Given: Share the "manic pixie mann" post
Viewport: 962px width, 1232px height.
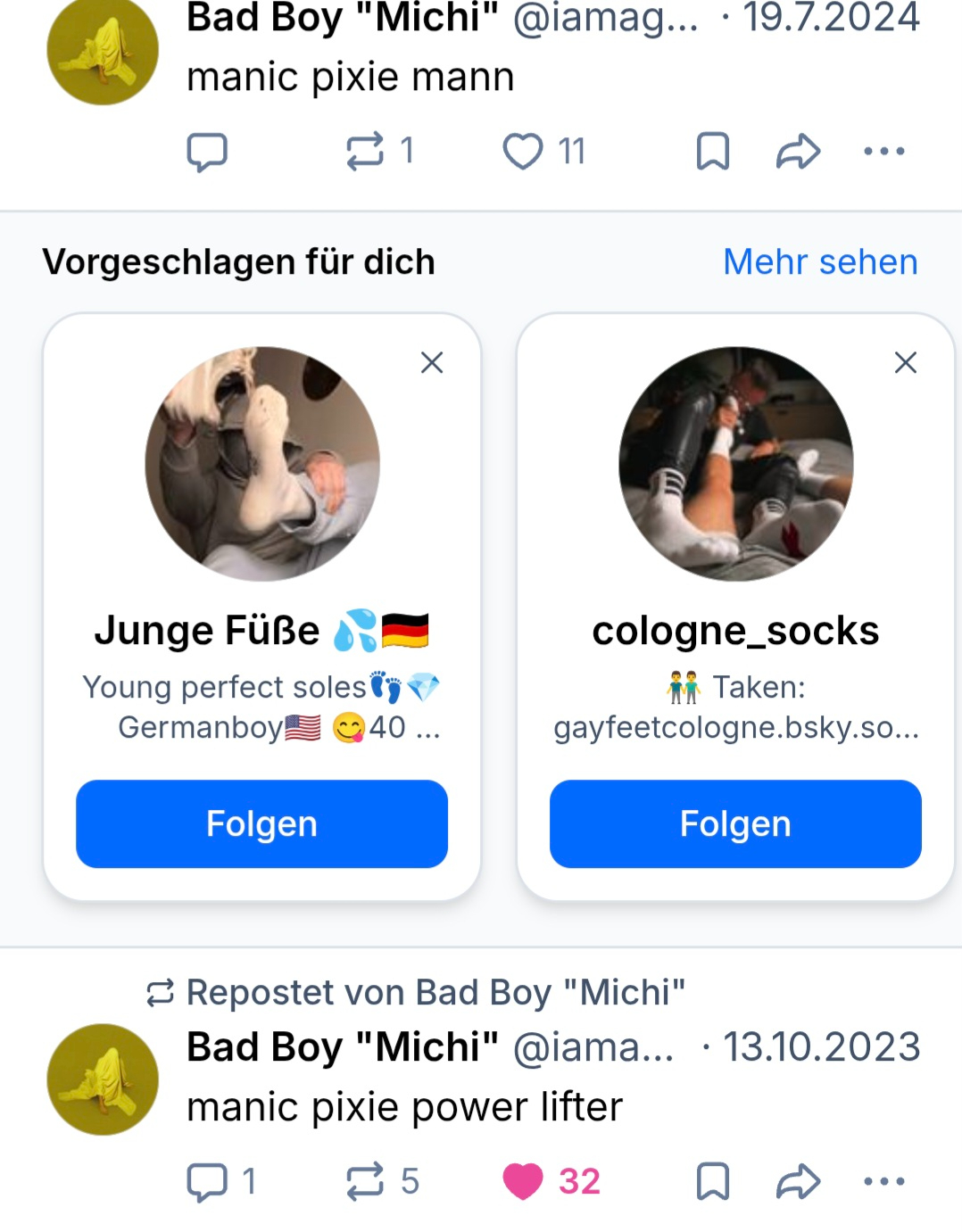Looking at the screenshot, I should (798, 152).
